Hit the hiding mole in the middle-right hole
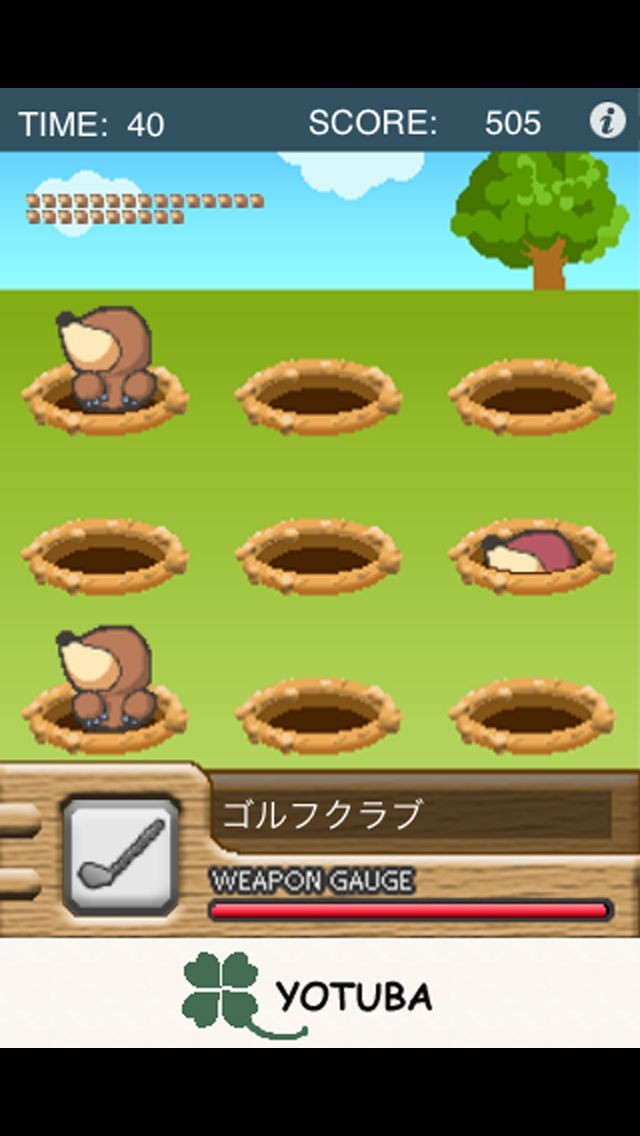Screen dimensions: 640x1136 527,554
